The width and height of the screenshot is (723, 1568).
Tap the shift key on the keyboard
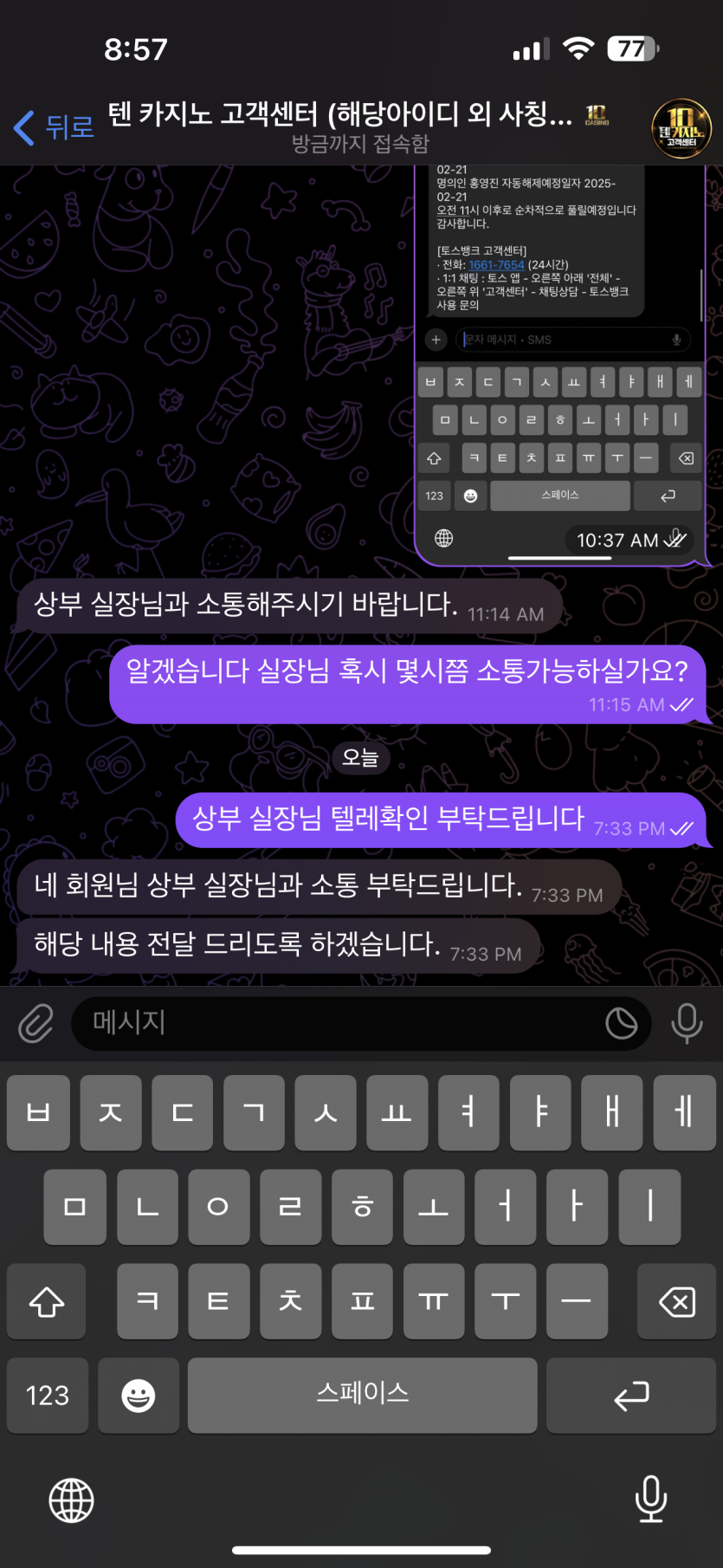[47, 1301]
